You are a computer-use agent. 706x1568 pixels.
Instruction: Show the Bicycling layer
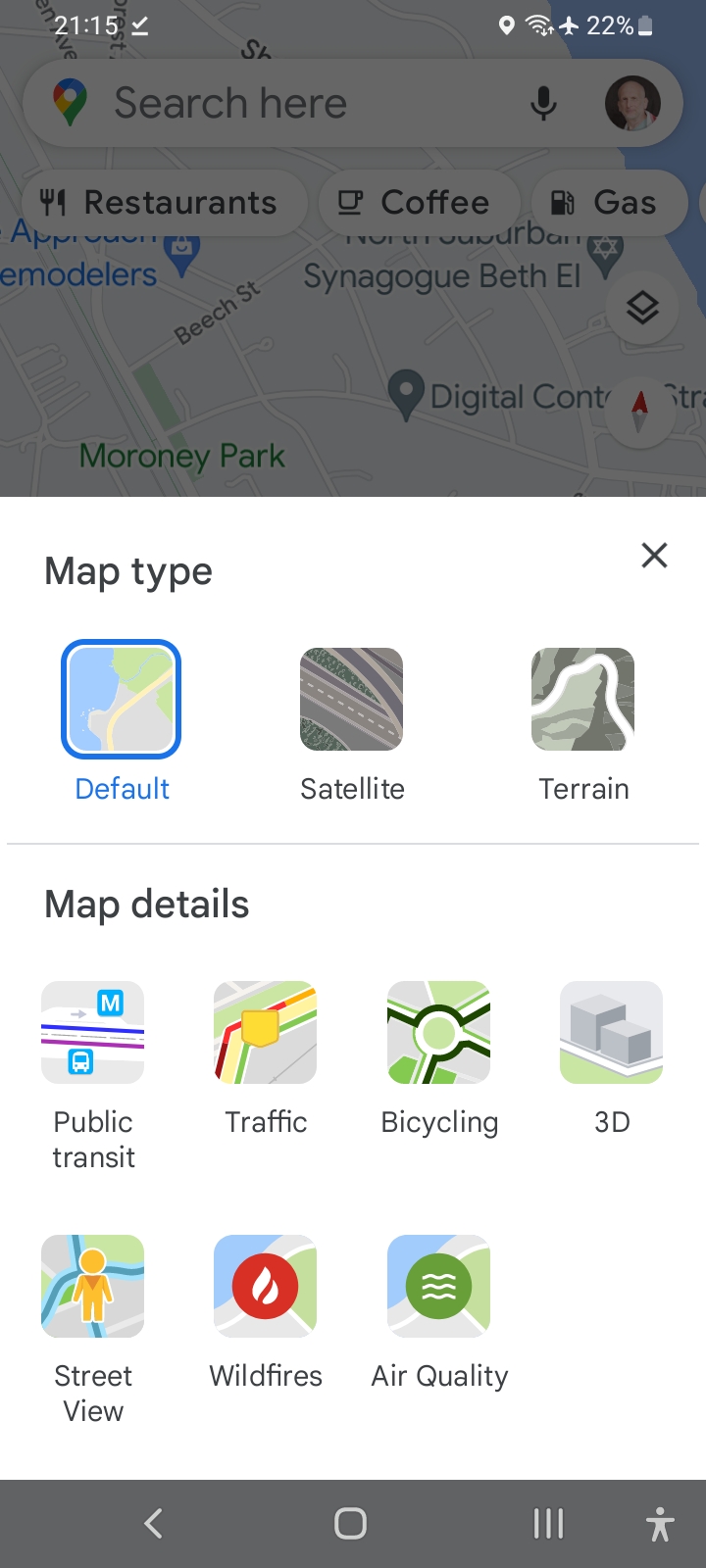pyautogui.click(x=438, y=1033)
